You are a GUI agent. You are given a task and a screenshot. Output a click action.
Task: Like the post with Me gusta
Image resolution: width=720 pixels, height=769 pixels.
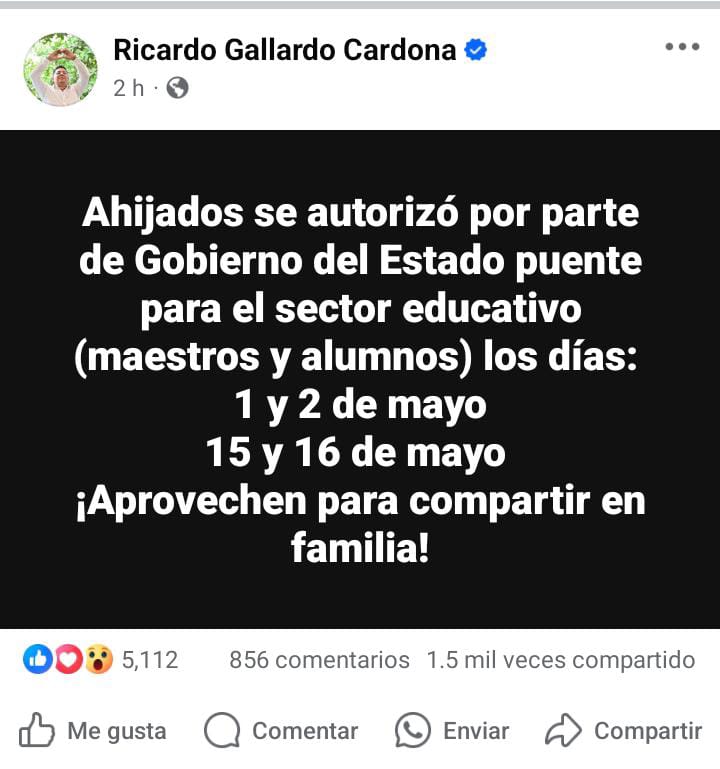[93, 731]
